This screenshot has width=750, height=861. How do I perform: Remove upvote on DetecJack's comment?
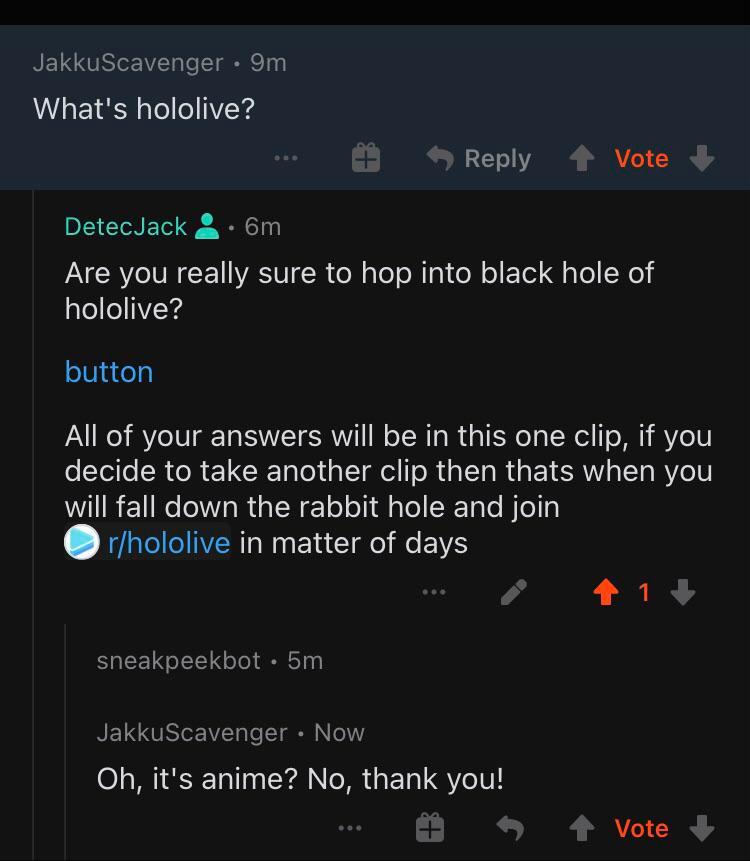[605, 593]
